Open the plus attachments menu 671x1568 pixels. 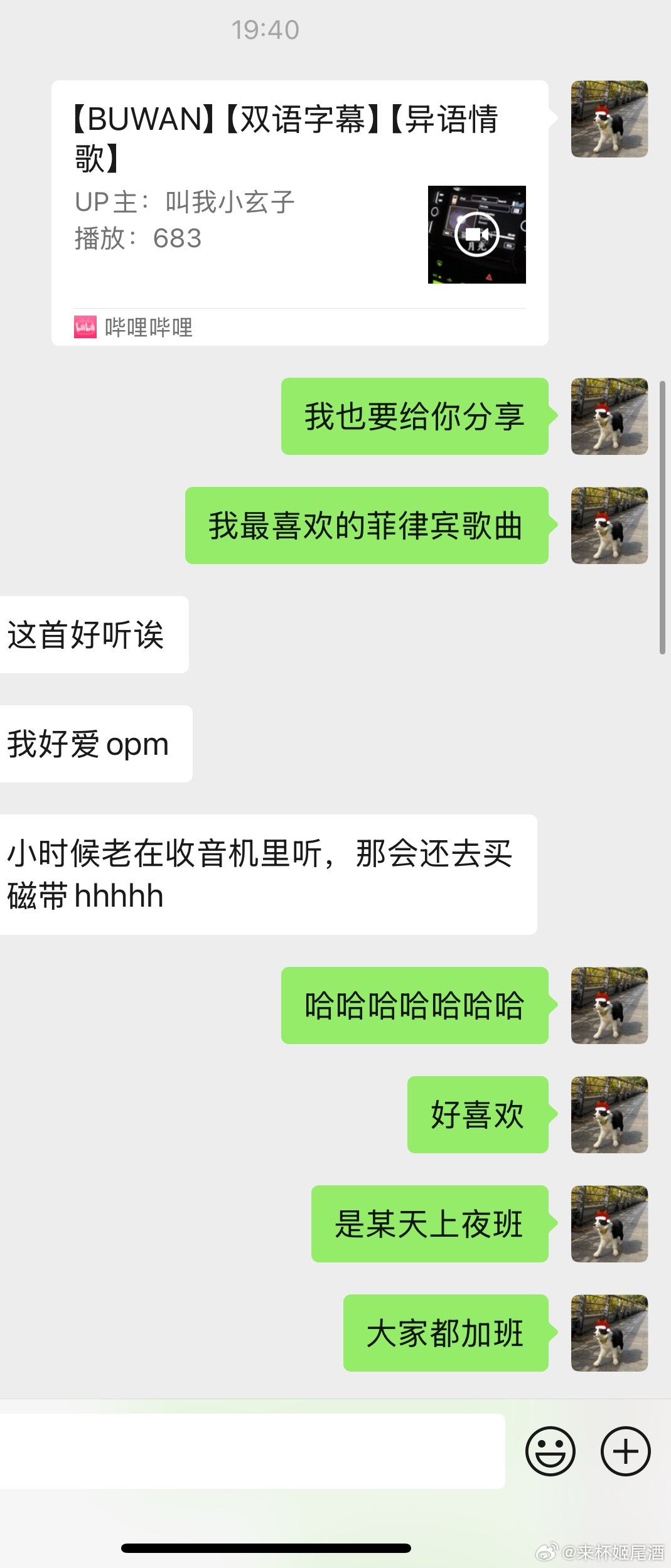click(625, 1451)
